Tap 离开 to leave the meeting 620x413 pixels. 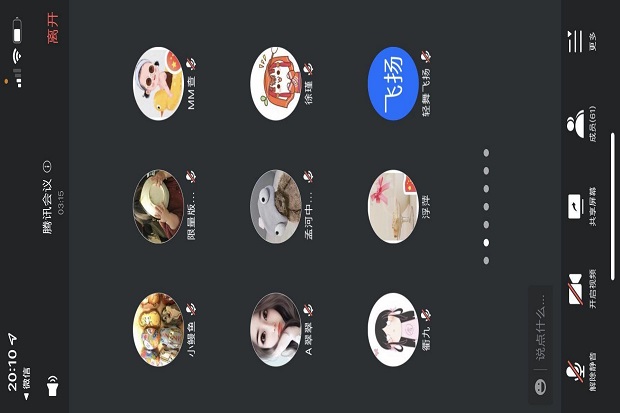pyautogui.click(x=53, y=28)
